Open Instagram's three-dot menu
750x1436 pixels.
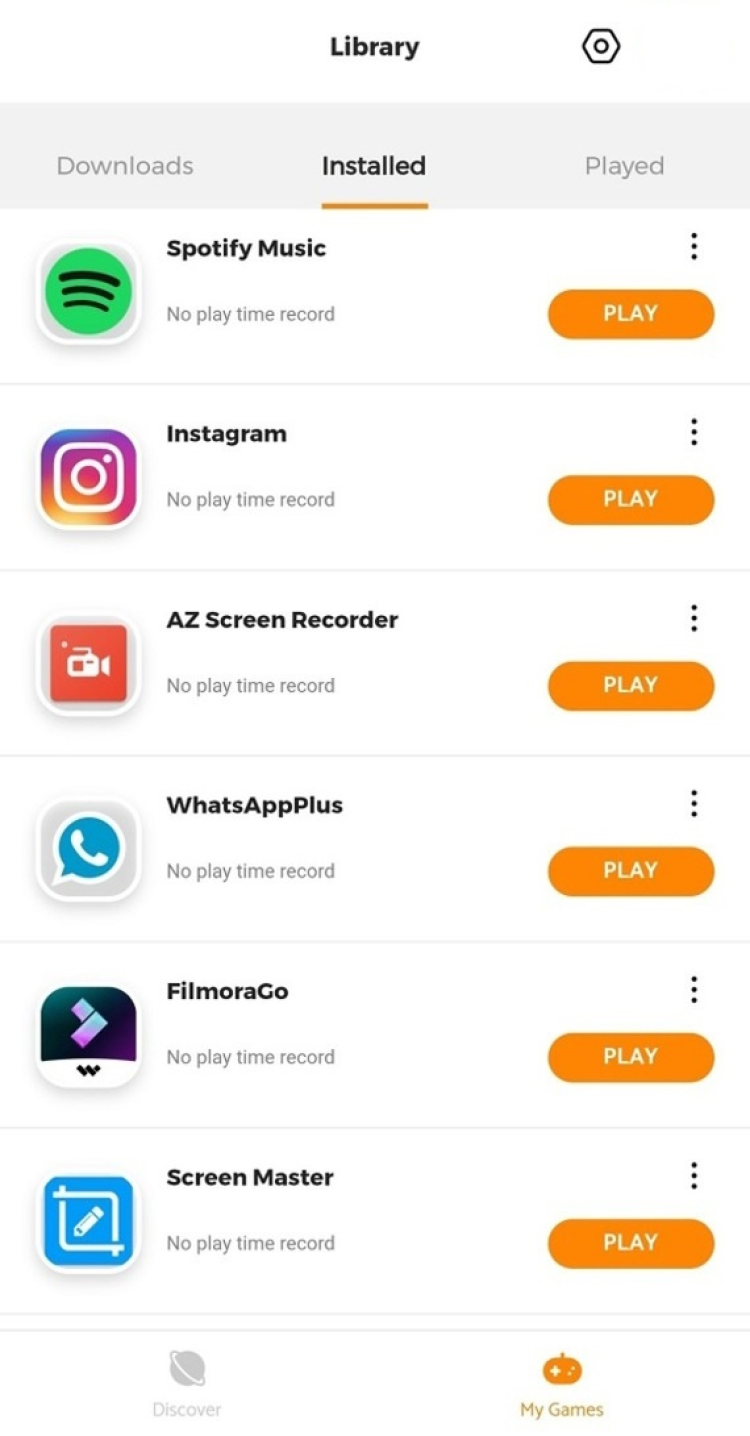point(694,433)
